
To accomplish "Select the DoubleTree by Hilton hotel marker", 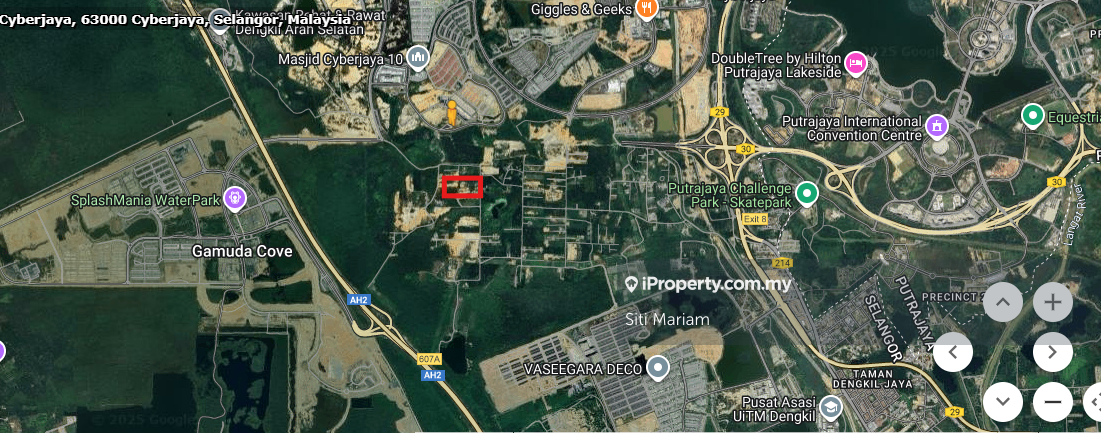I will (x=855, y=64).
